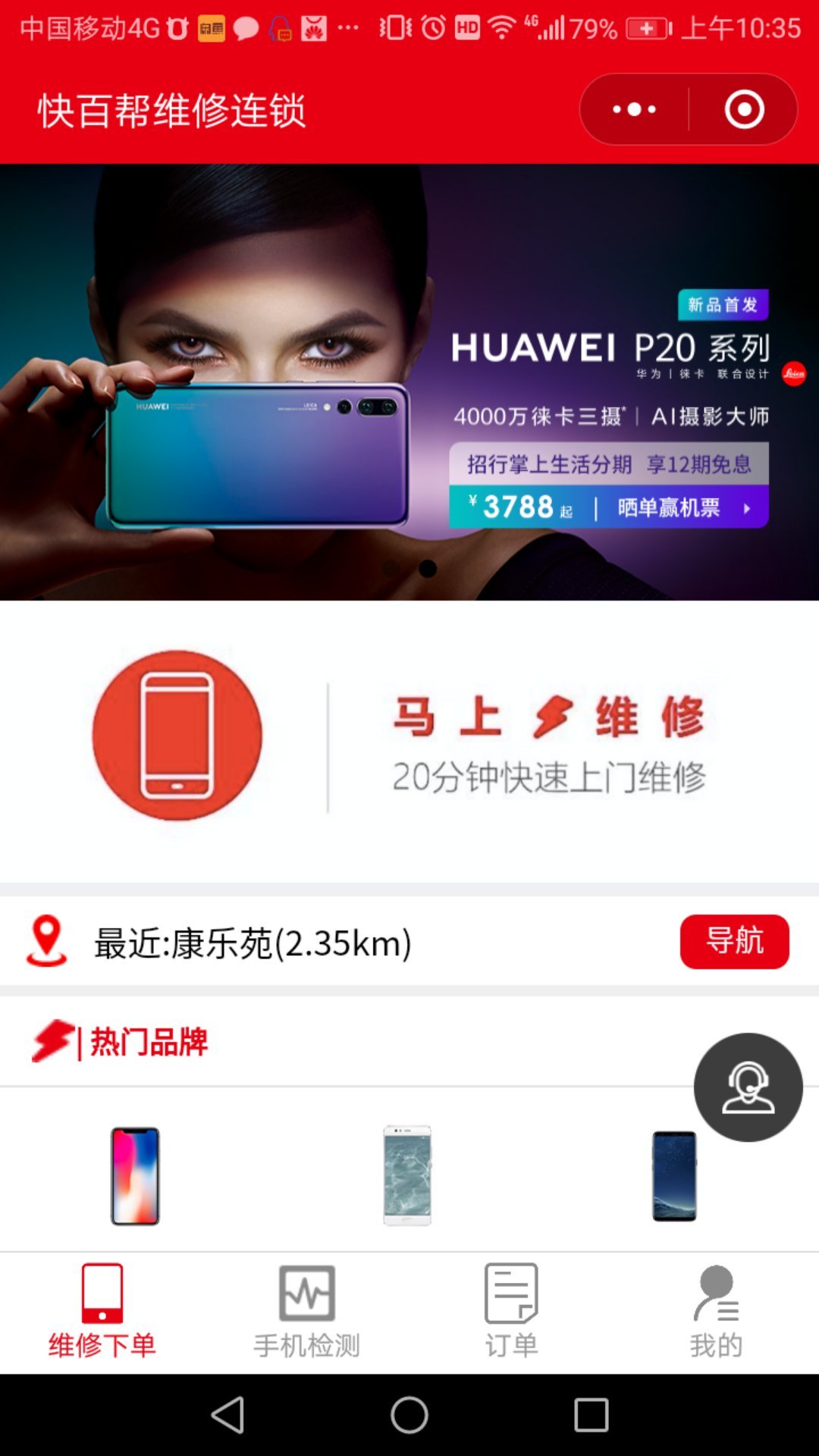Tap the red 导航 navigation button
This screenshot has width=819, height=1456.
(x=733, y=941)
